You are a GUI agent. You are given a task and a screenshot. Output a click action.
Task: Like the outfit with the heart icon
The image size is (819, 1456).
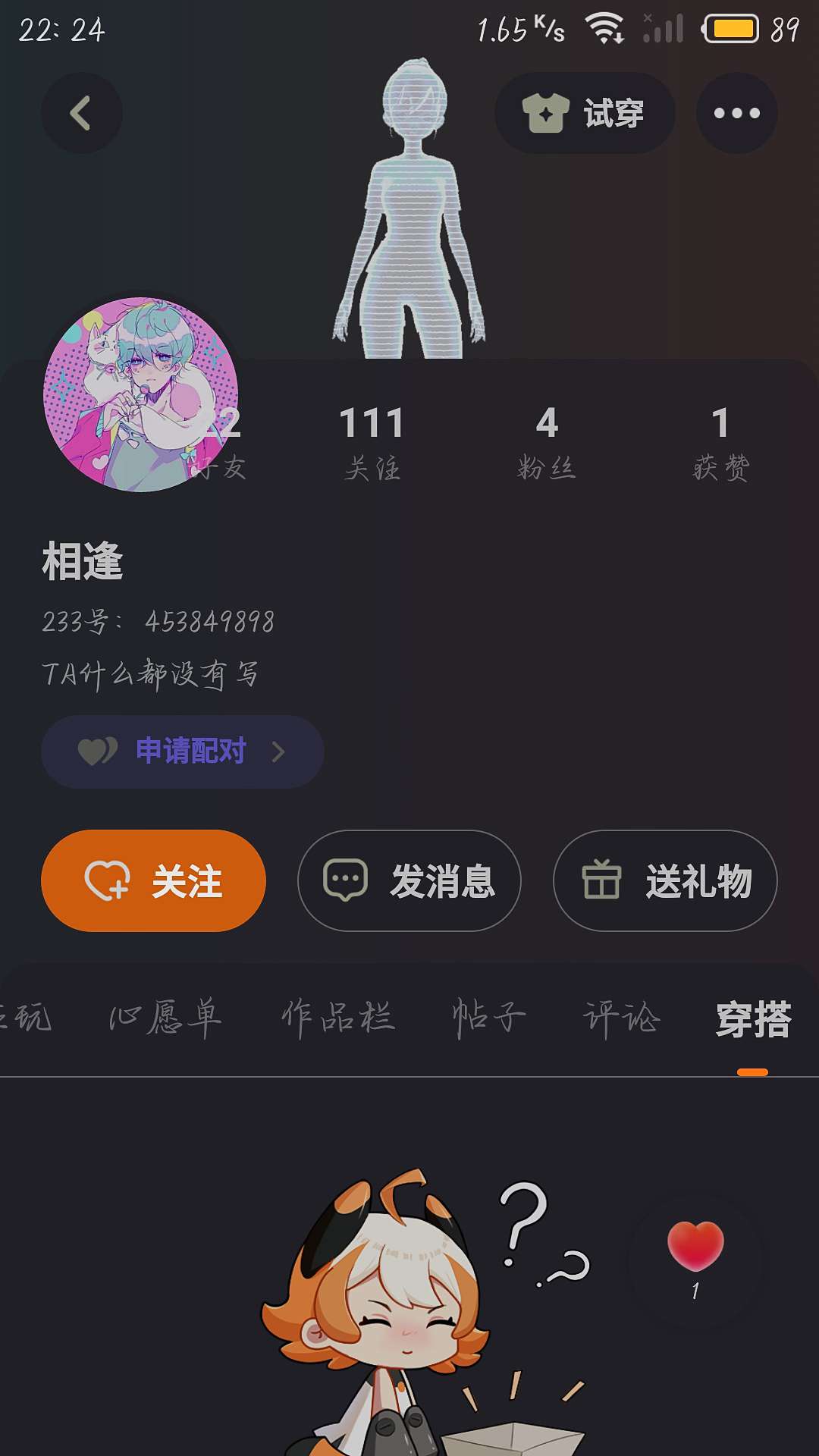point(695,1247)
